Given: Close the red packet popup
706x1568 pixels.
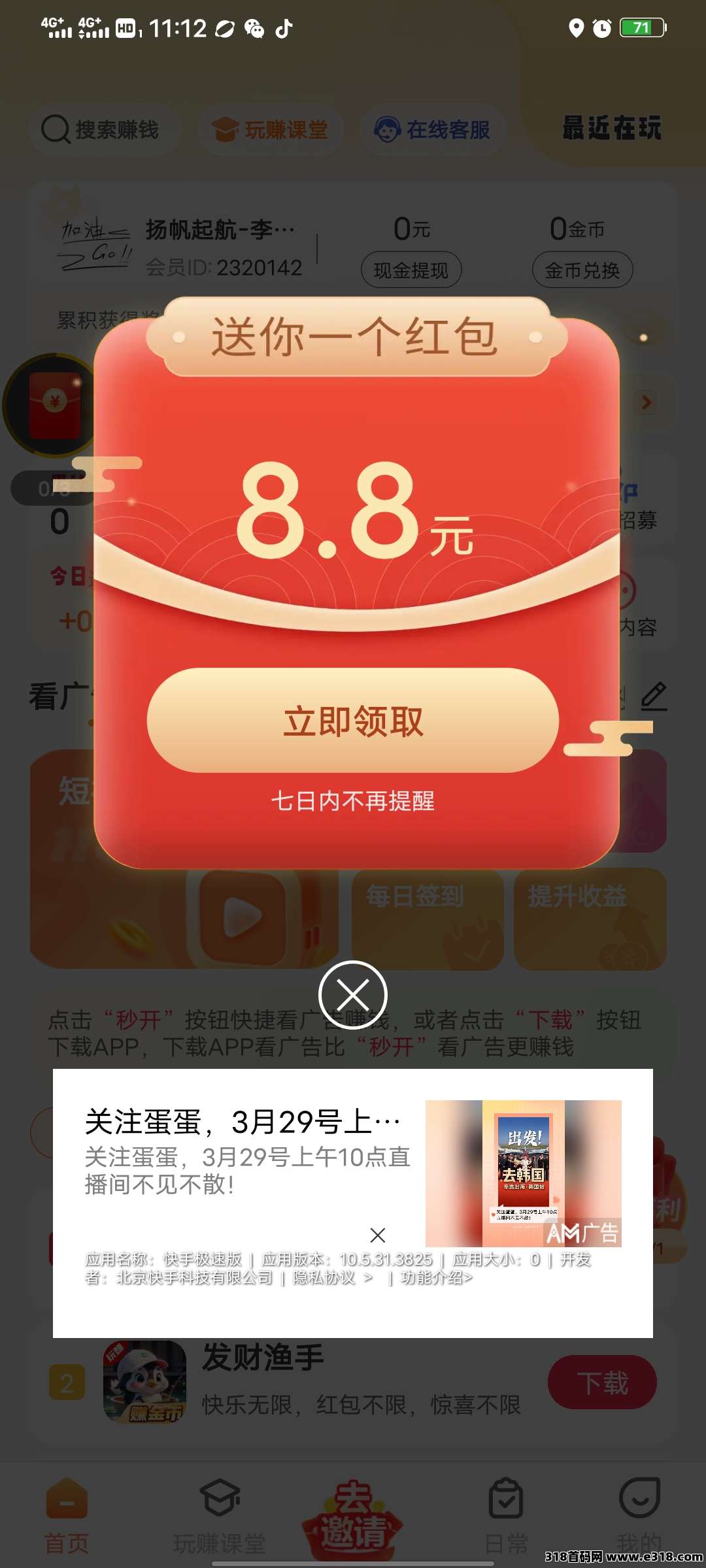Looking at the screenshot, I should pyautogui.click(x=353, y=995).
